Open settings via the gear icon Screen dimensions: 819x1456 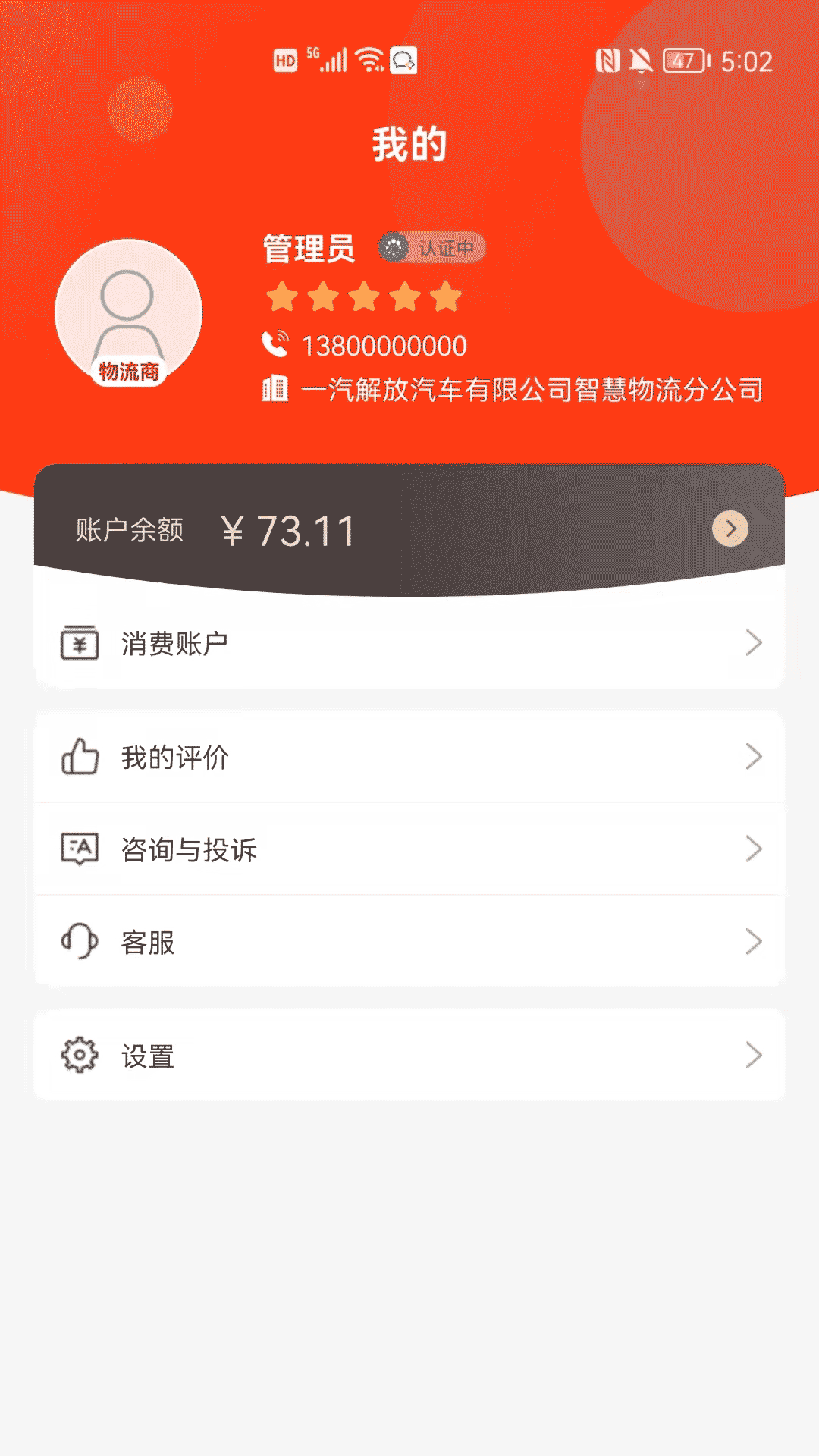78,1054
